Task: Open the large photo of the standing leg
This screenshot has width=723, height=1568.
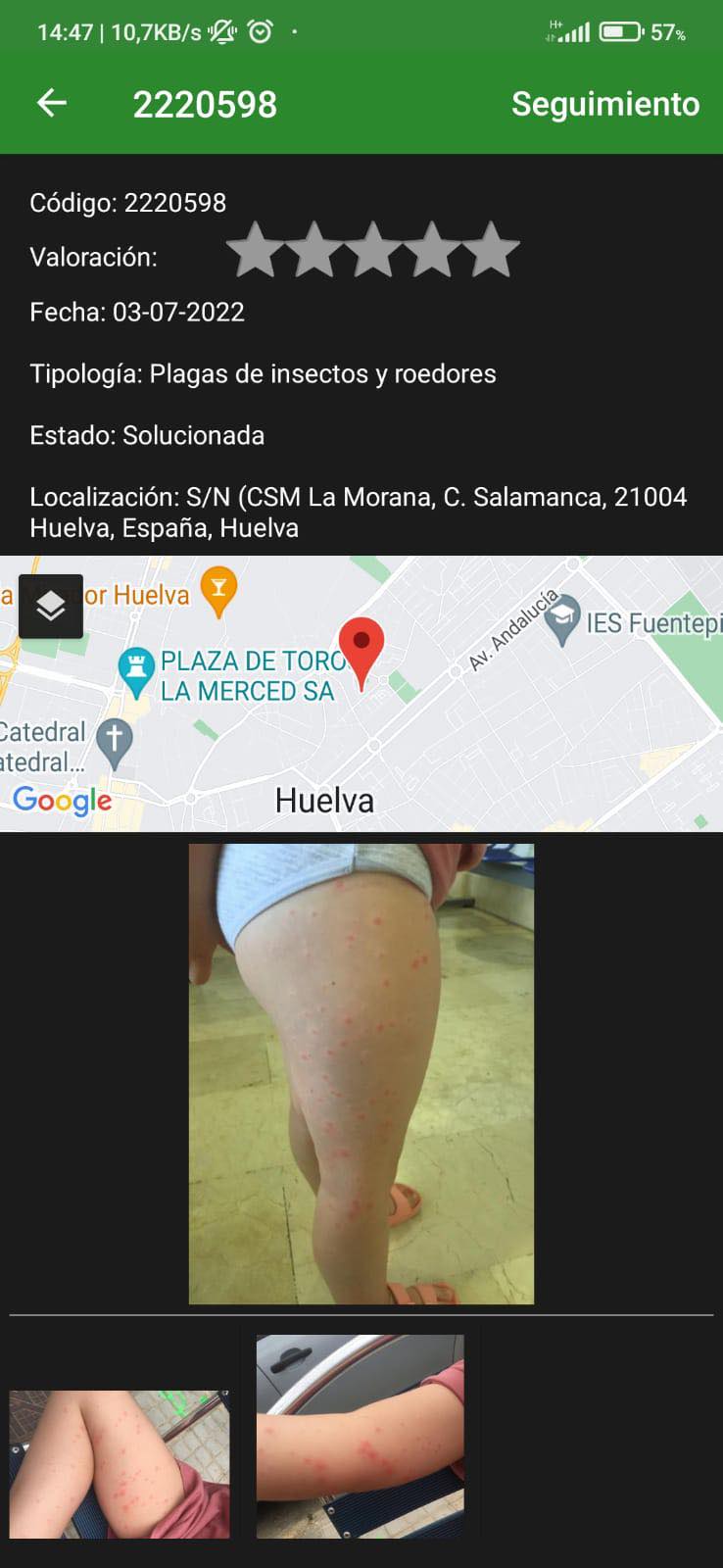Action: click(x=361, y=1073)
